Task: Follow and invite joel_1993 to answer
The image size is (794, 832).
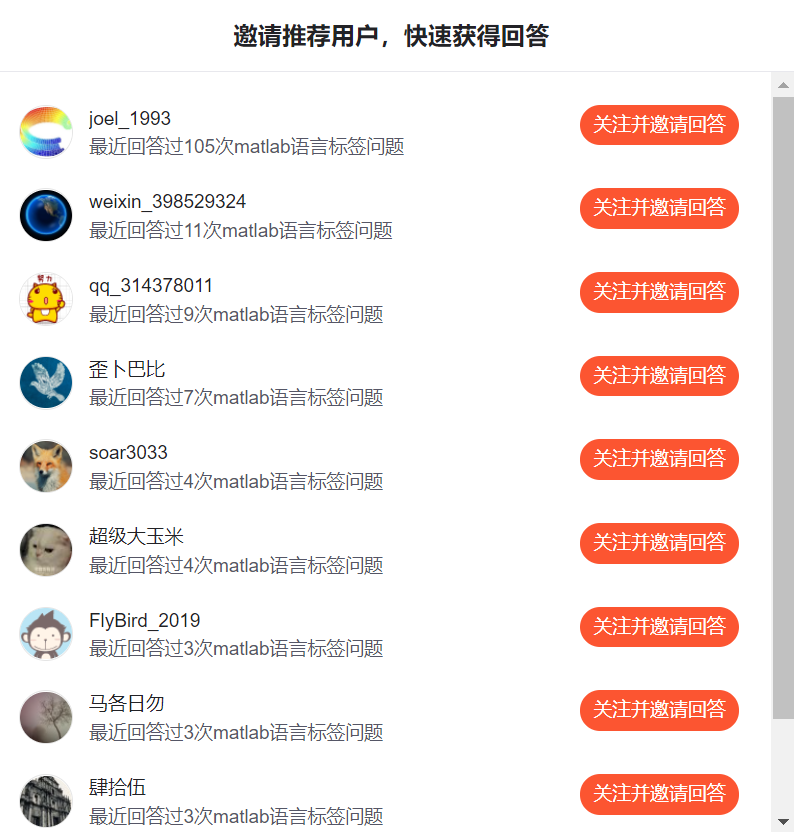Action: [x=659, y=125]
